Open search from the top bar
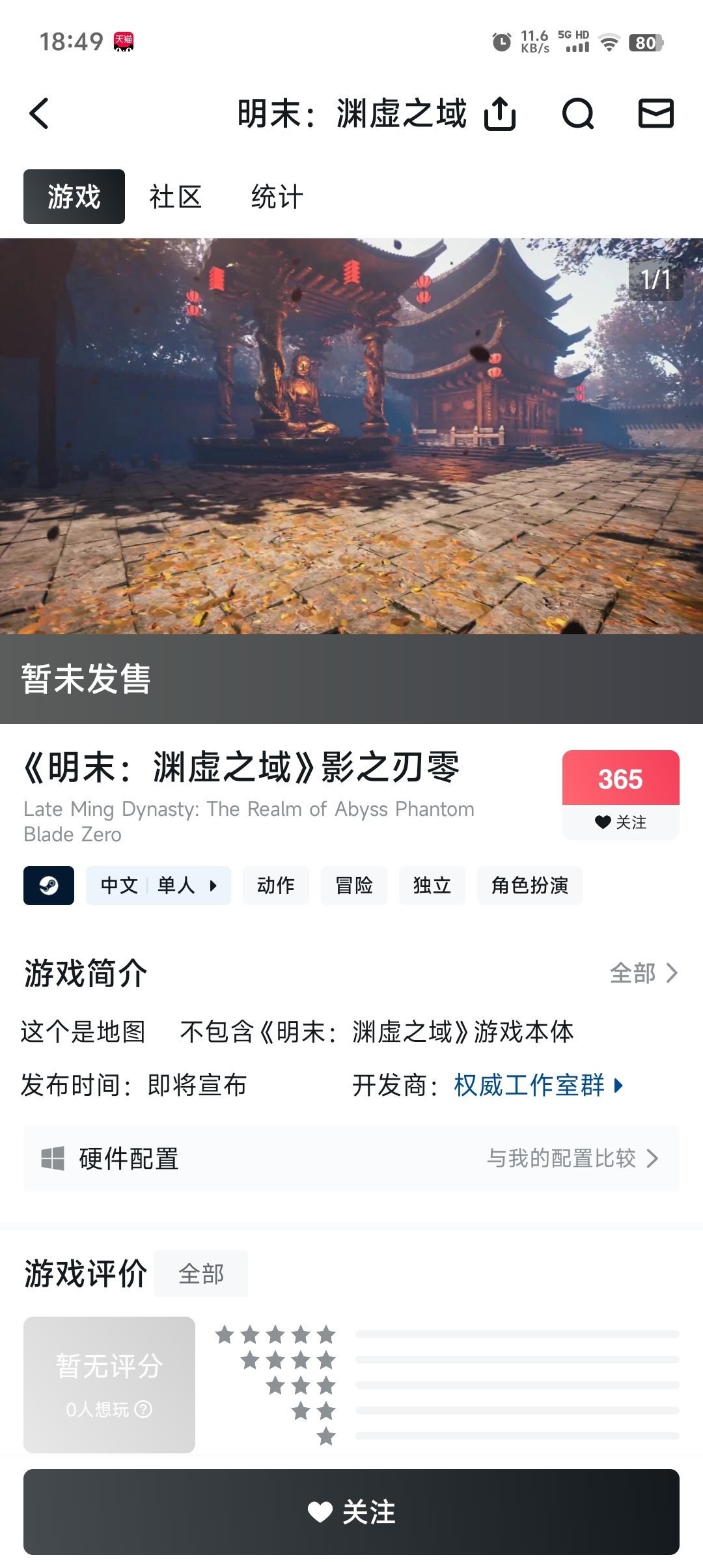Screen dimensions: 703x1568 tap(577, 114)
